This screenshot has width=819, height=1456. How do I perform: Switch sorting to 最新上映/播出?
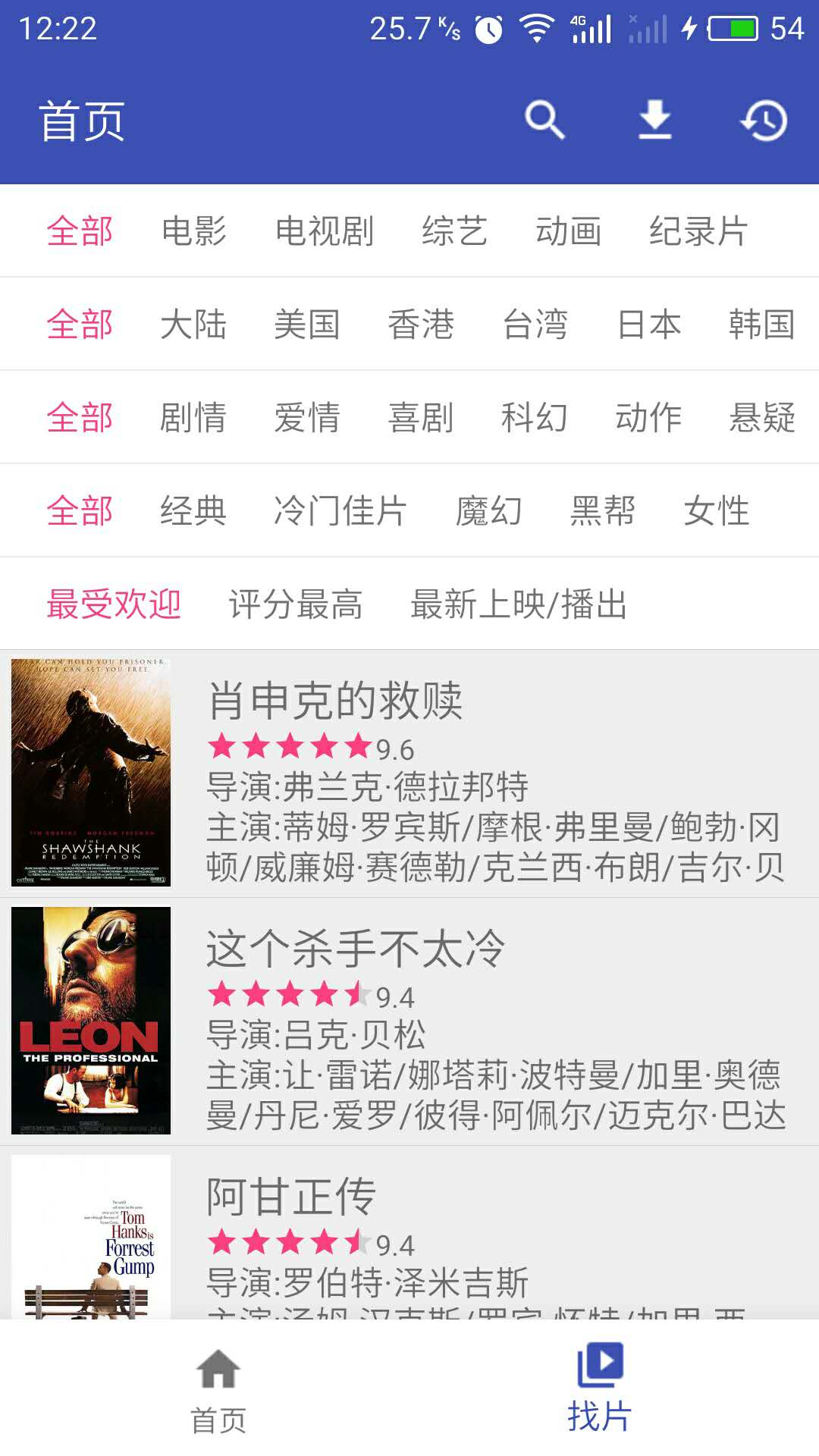519,604
